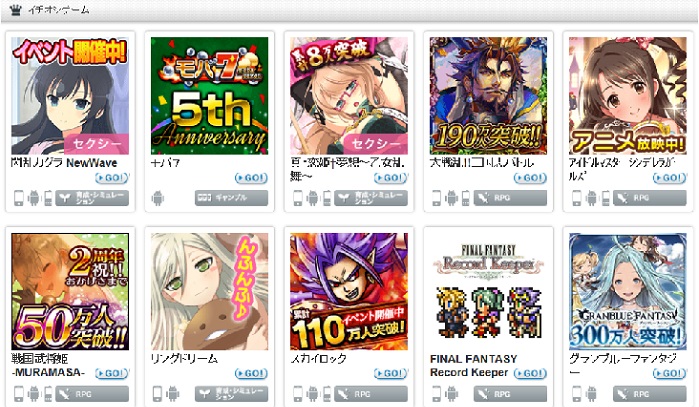Tap GO! for リングドリーム

pos(251,373)
